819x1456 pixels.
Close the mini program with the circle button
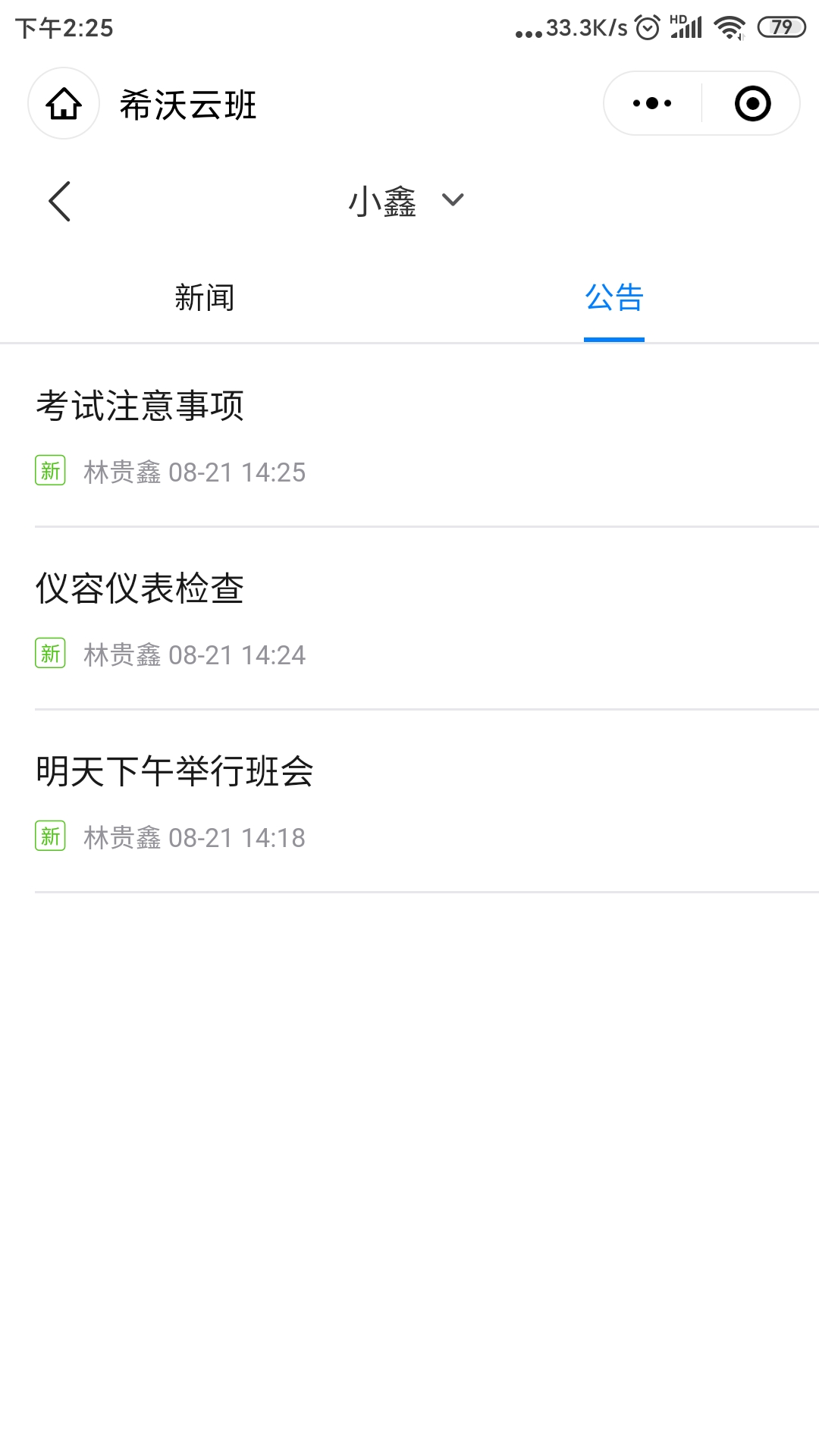click(x=752, y=103)
